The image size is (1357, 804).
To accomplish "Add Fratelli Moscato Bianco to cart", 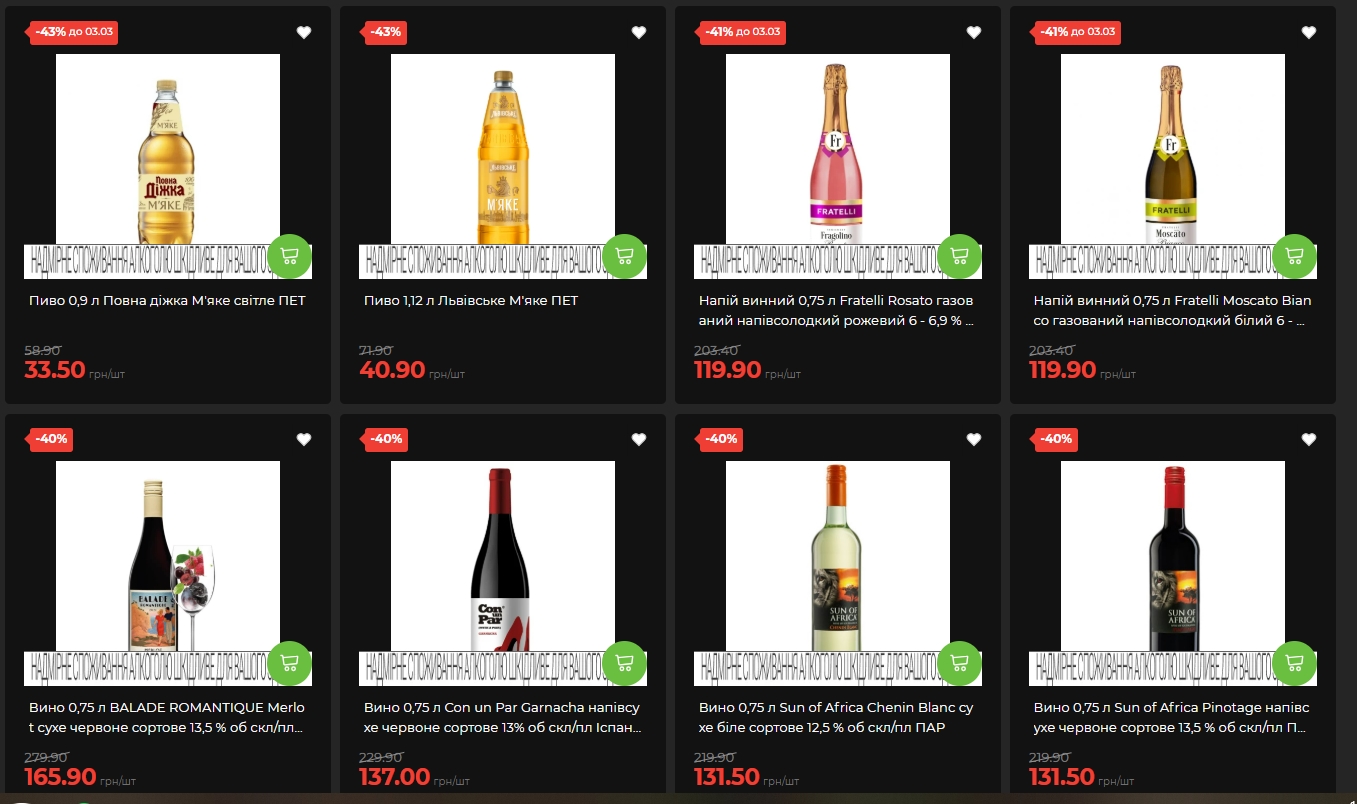I will (x=1295, y=255).
